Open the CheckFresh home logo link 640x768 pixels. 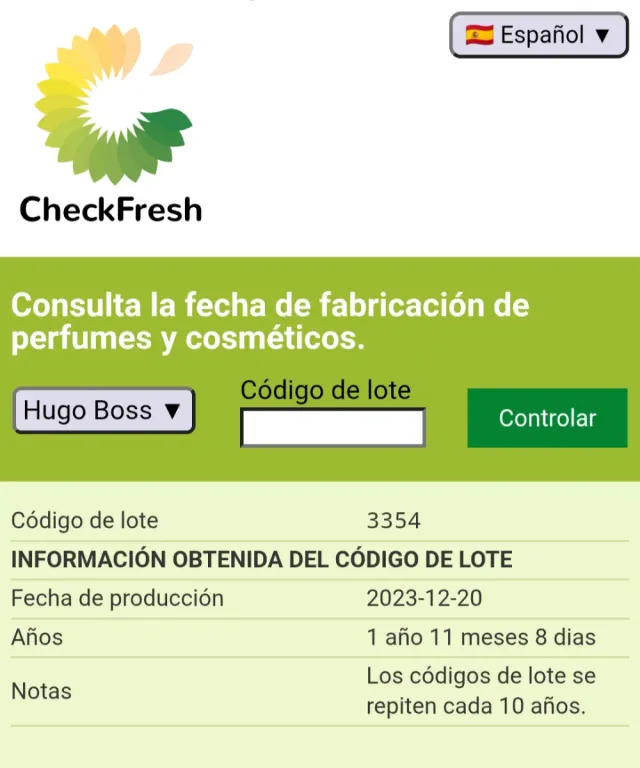111,124
